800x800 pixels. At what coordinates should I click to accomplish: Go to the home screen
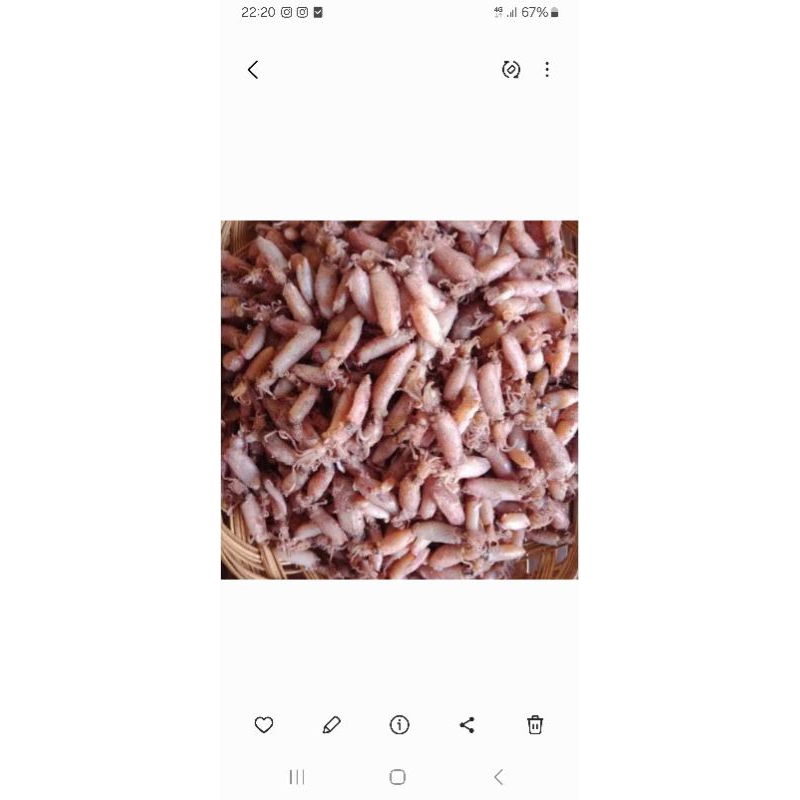[x=397, y=777]
